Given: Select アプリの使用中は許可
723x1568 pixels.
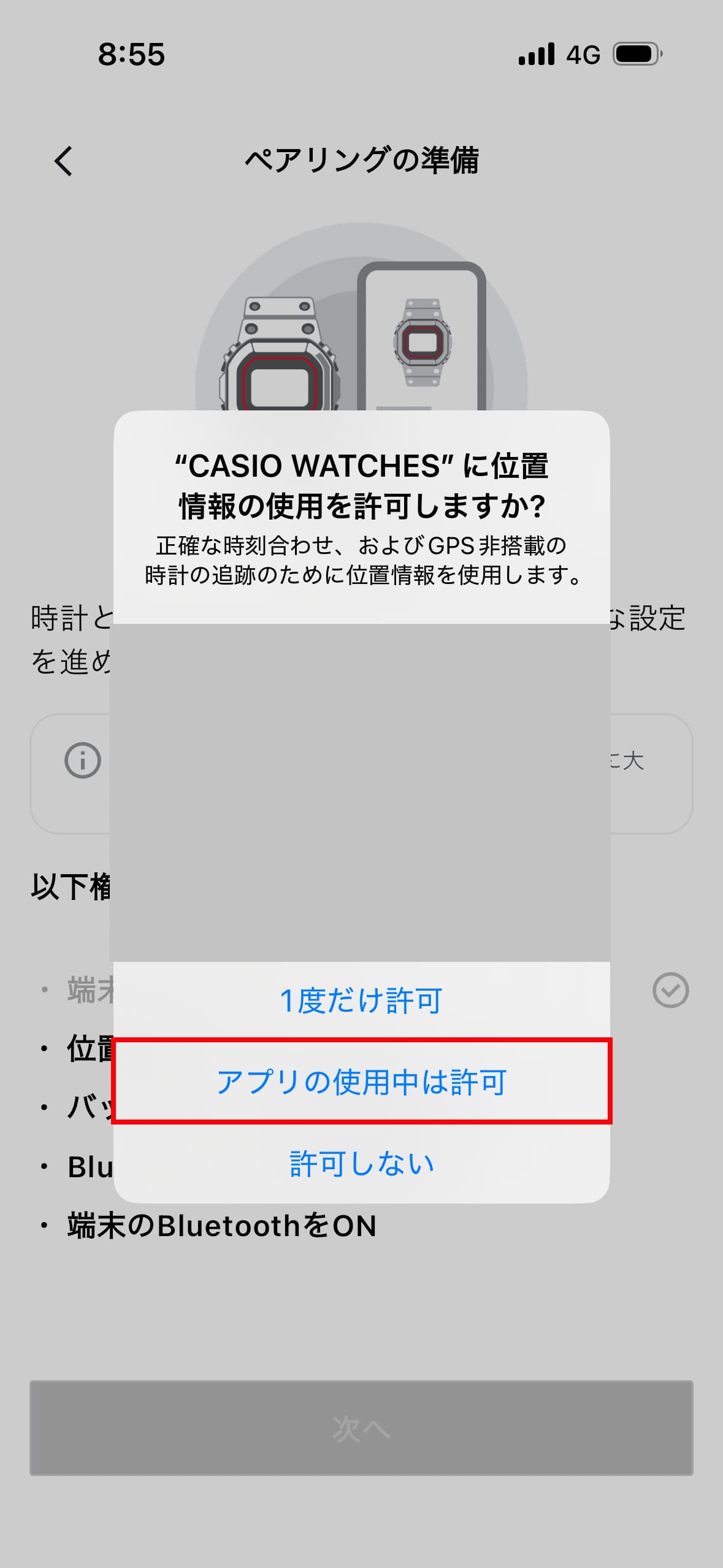Looking at the screenshot, I should (x=361, y=1082).
